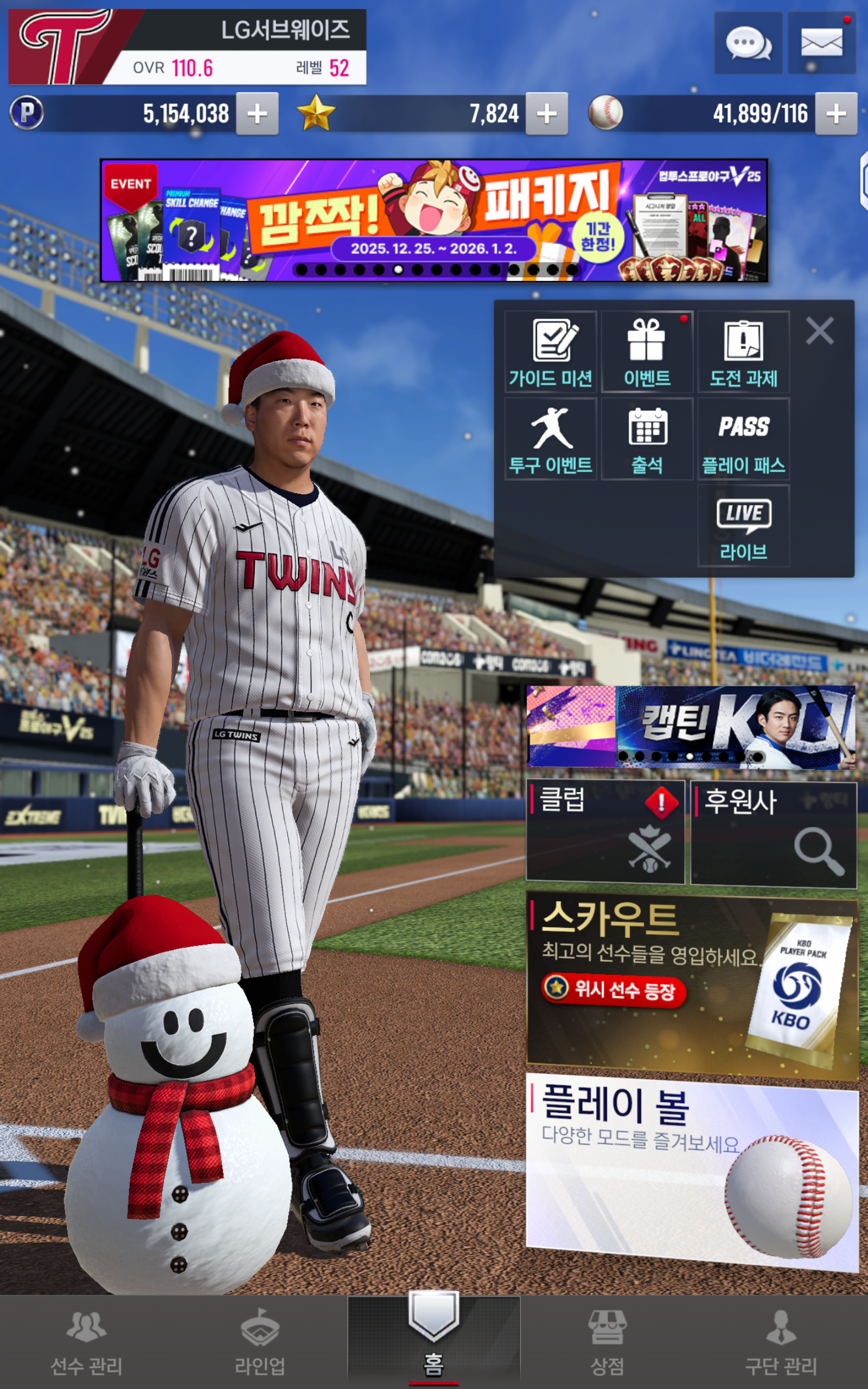Open 플레이 패스
The image size is (868, 1389).
coord(743,439)
